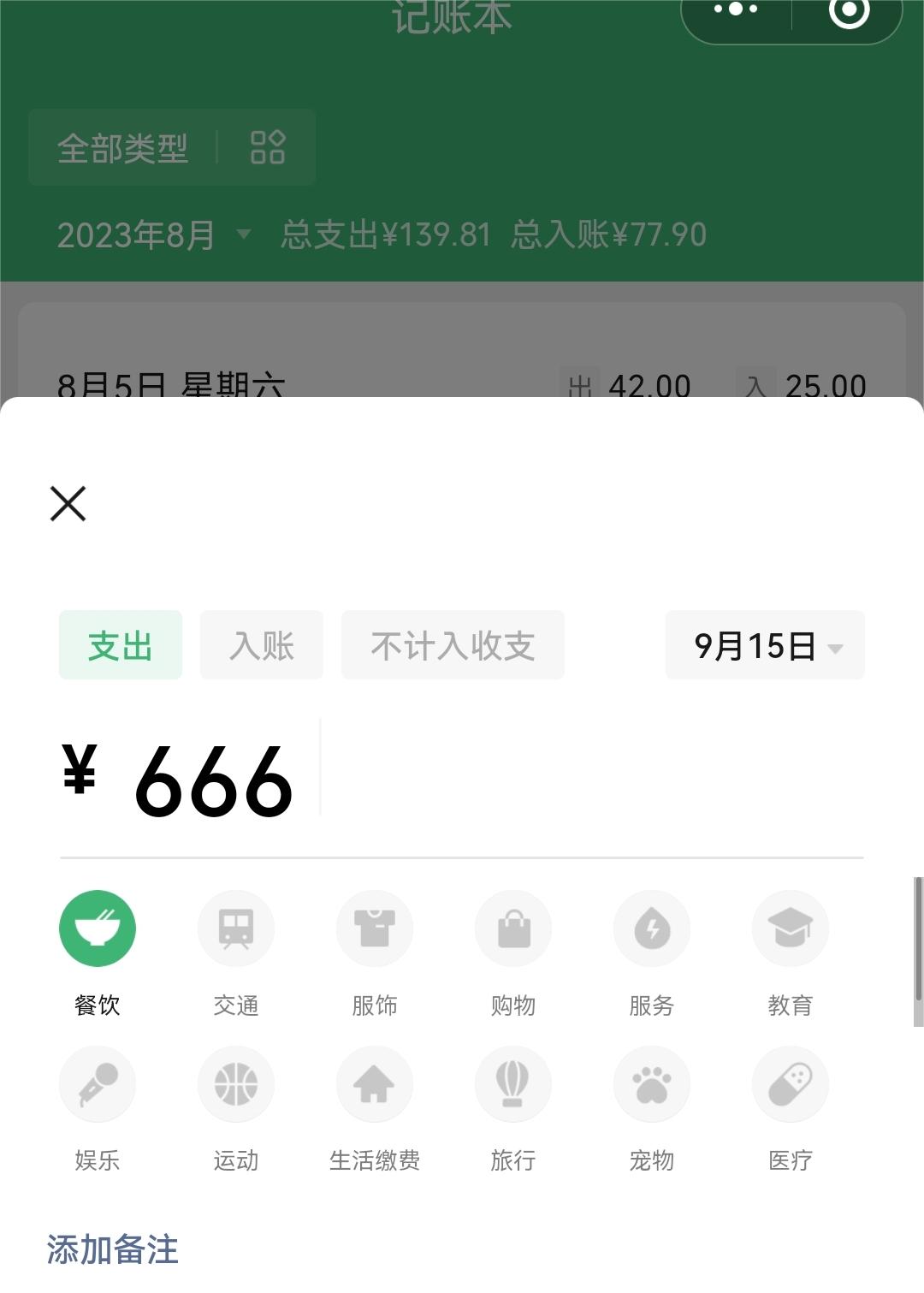Select the 宠物 pet category icon
924x1293 pixels.
pyautogui.click(x=652, y=1083)
